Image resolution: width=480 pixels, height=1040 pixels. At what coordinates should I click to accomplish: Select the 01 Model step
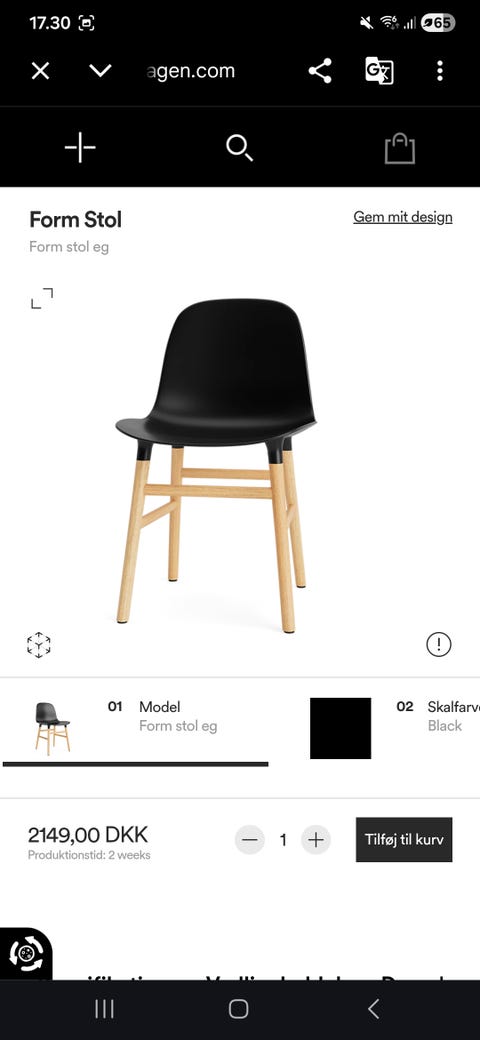coord(136,724)
